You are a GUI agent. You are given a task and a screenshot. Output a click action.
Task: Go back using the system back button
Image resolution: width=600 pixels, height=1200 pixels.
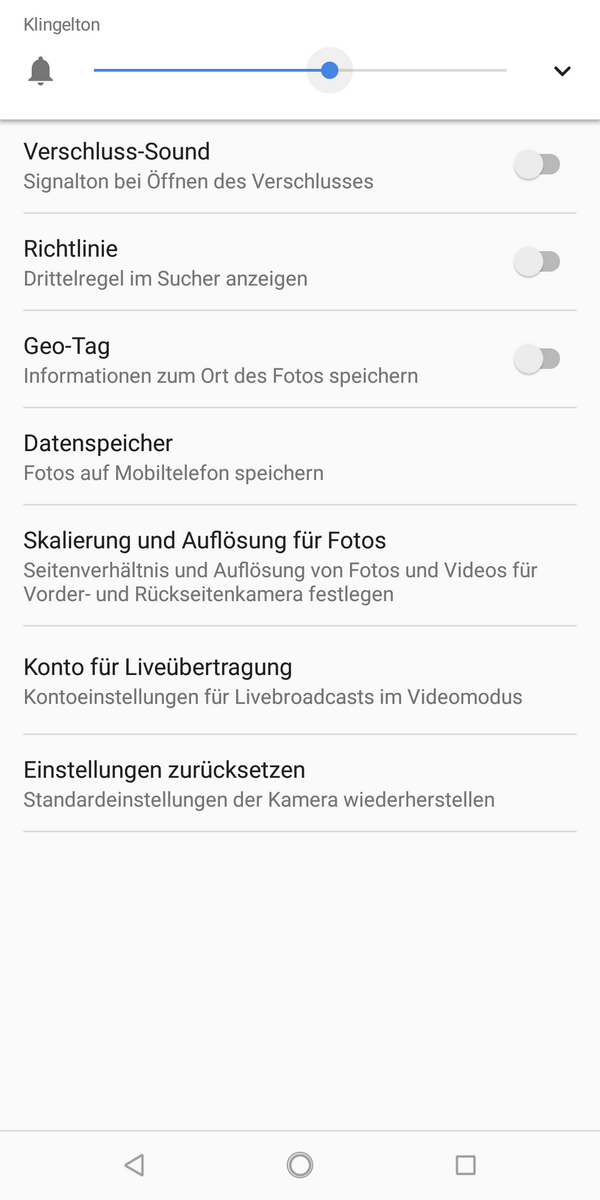point(135,1164)
